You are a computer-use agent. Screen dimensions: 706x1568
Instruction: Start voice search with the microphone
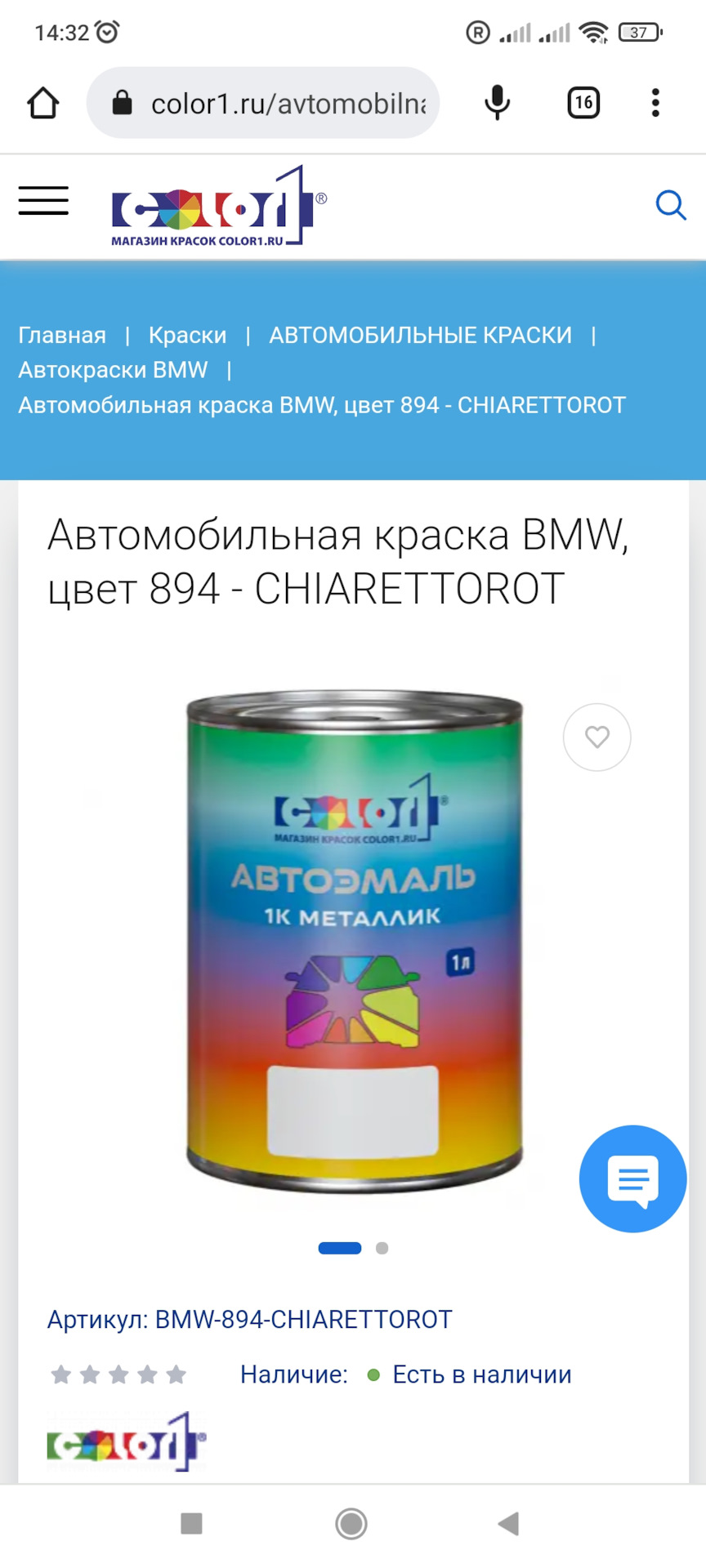[497, 104]
